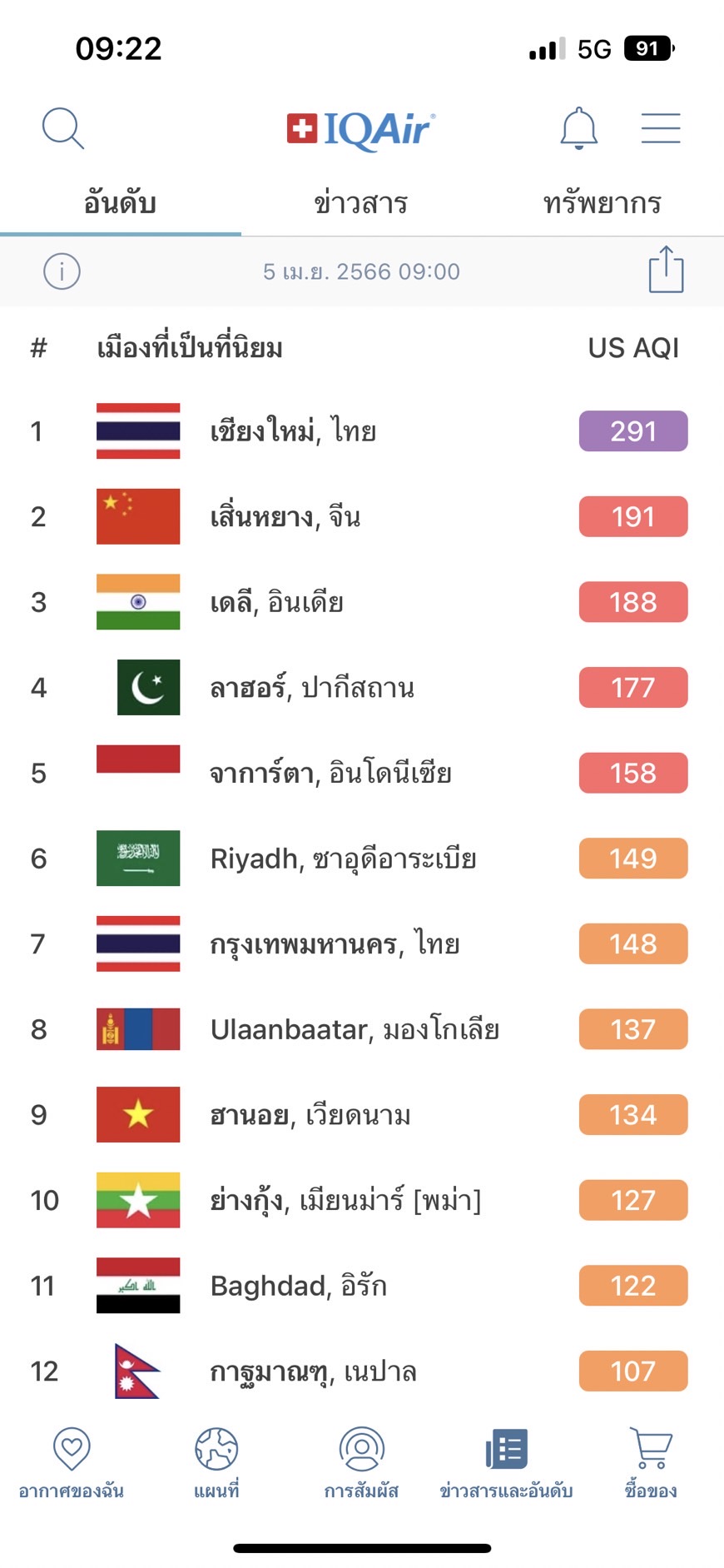Switch to the ทรัพยากร tab

tap(602, 203)
